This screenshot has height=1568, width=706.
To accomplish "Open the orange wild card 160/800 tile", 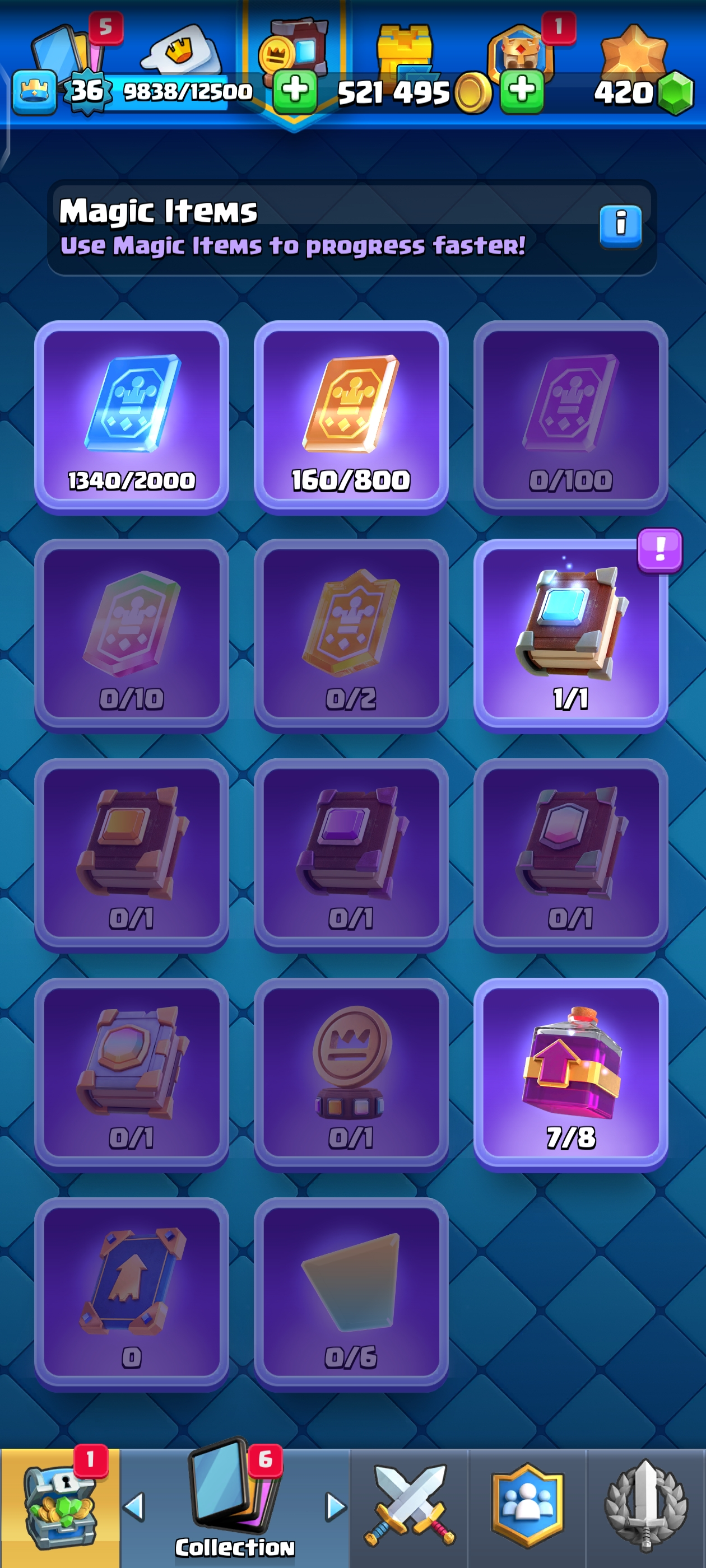I will click(x=351, y=417).
